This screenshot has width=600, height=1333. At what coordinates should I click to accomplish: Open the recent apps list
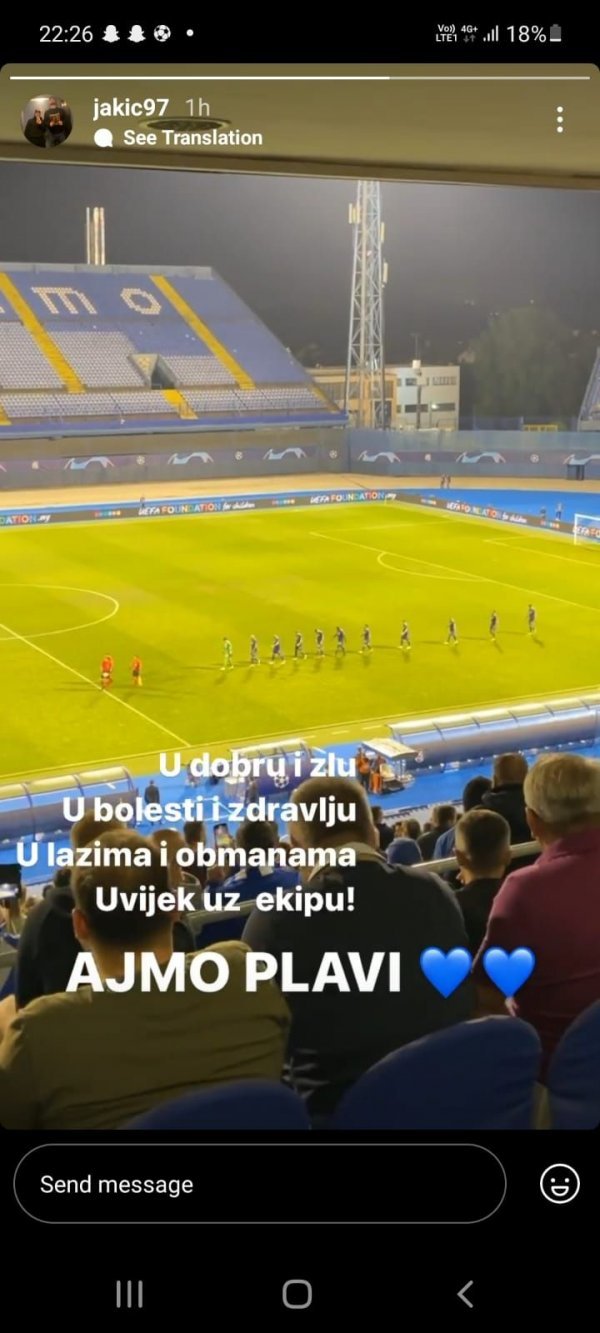pyautogui.click(x=130, y=1294)
